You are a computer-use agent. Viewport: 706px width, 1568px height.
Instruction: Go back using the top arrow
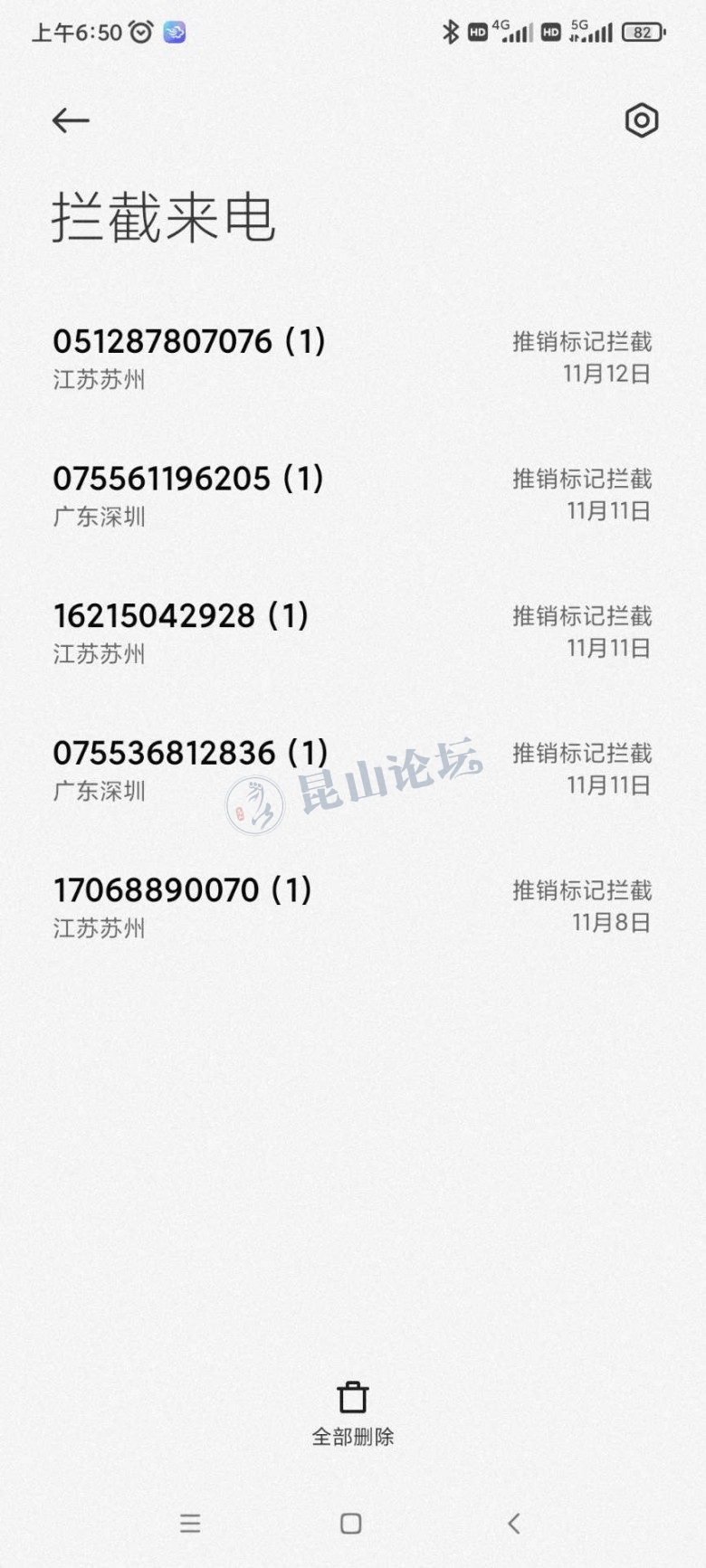pyautogui.click(x=71, y=120)
